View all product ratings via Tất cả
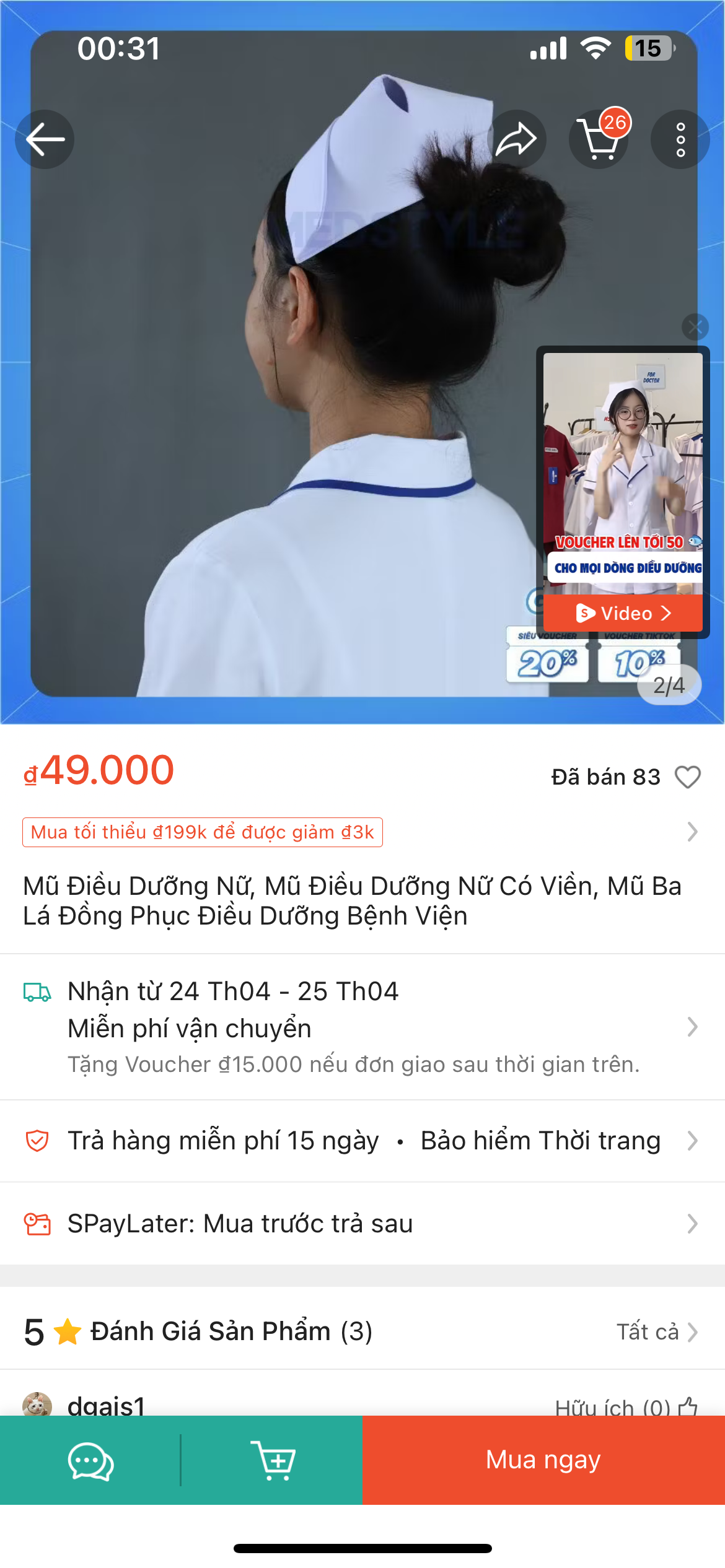The width and height of the screenshot is (725, 1568). [x=657, y=1331]
